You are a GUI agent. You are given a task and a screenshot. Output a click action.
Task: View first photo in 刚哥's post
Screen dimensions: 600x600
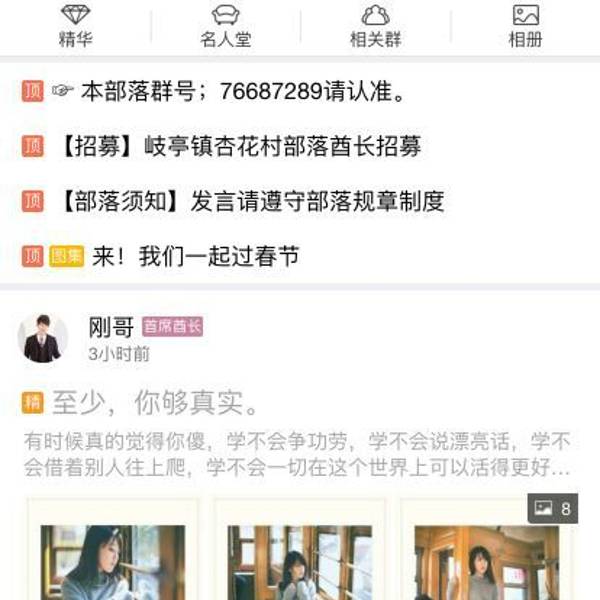click(x=112, y=555)
